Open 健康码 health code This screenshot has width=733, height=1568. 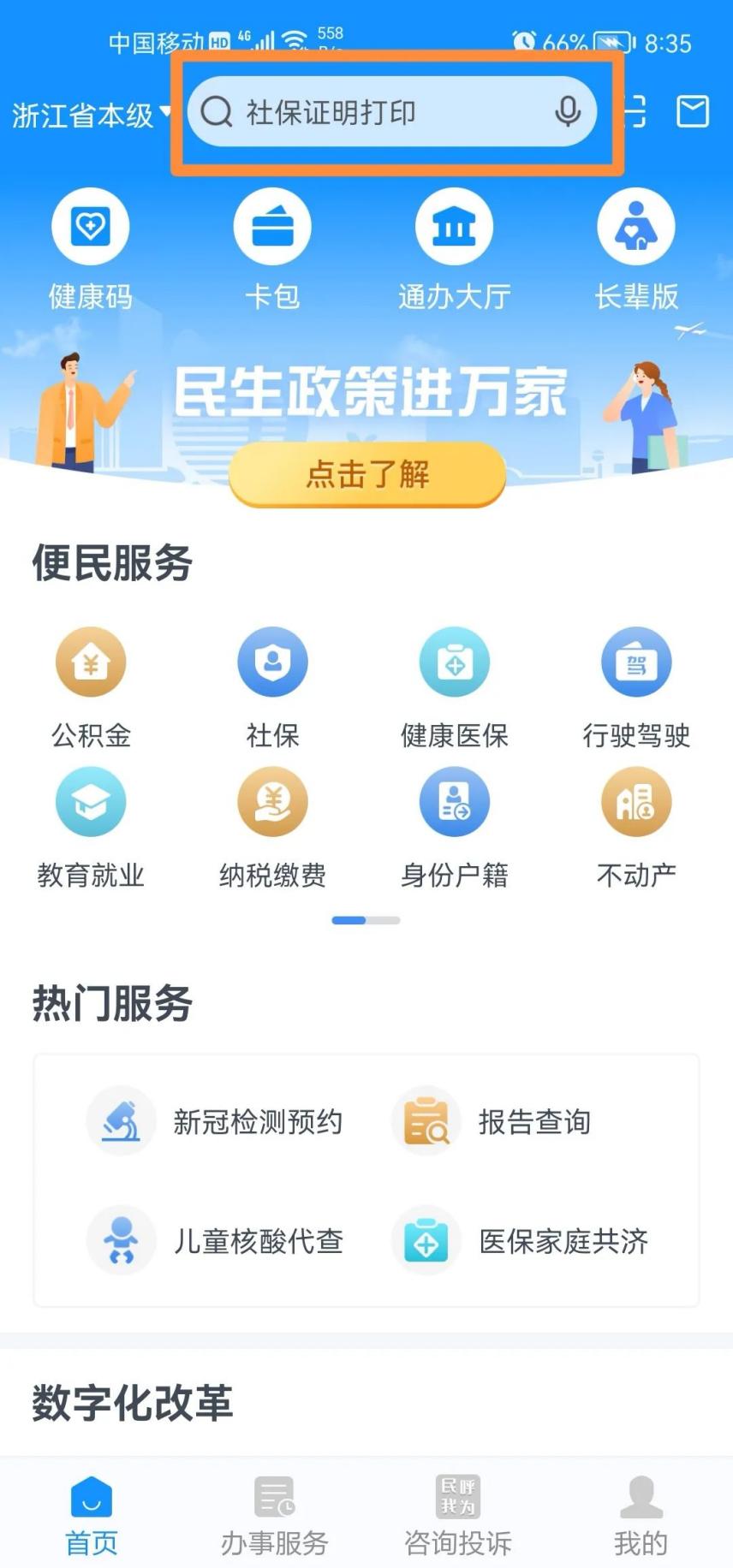coord(91,250)
